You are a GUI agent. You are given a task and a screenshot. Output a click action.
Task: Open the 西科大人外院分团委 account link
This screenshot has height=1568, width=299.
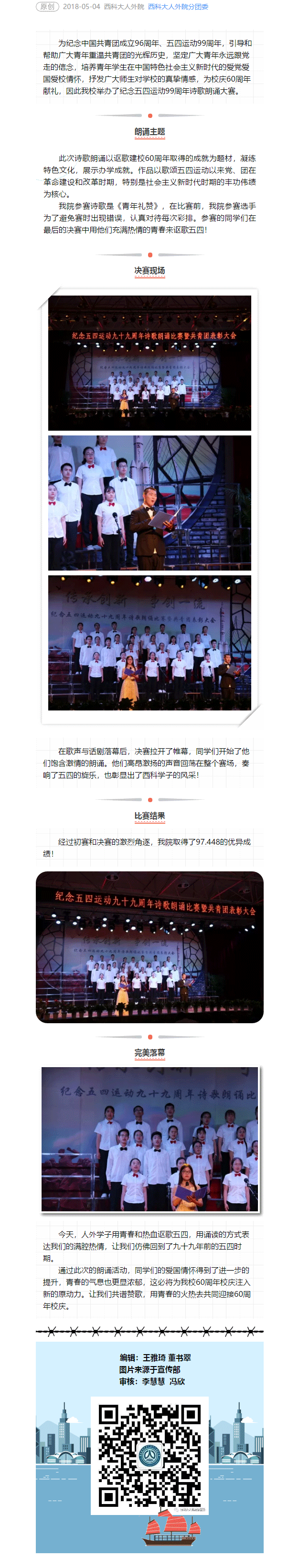(x=178, y=7)
